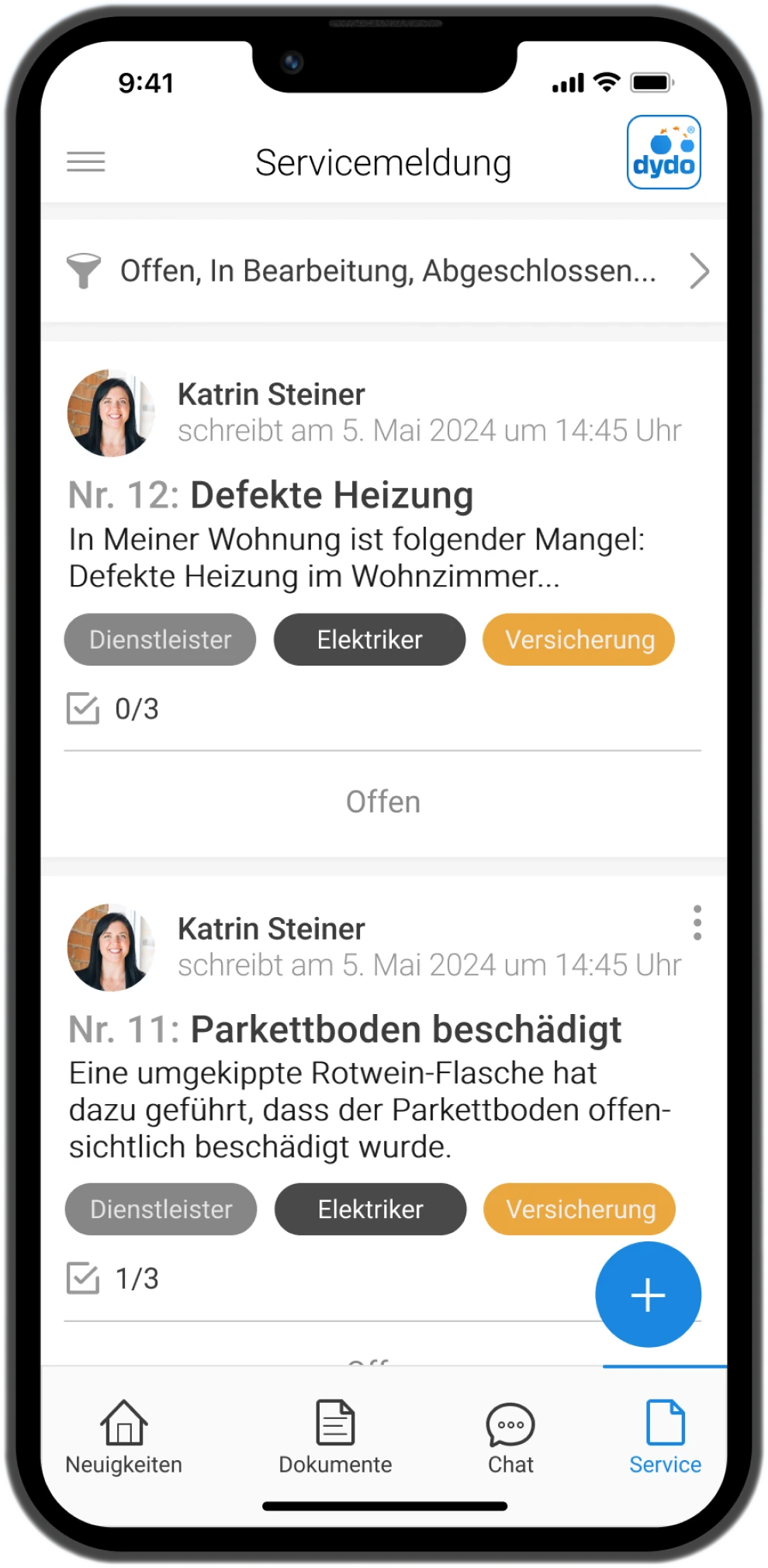This screenshot has height=1568, width=768.
Task: Switch to the Neuigkeiten tab
Action: click(x=123, y=1438)
